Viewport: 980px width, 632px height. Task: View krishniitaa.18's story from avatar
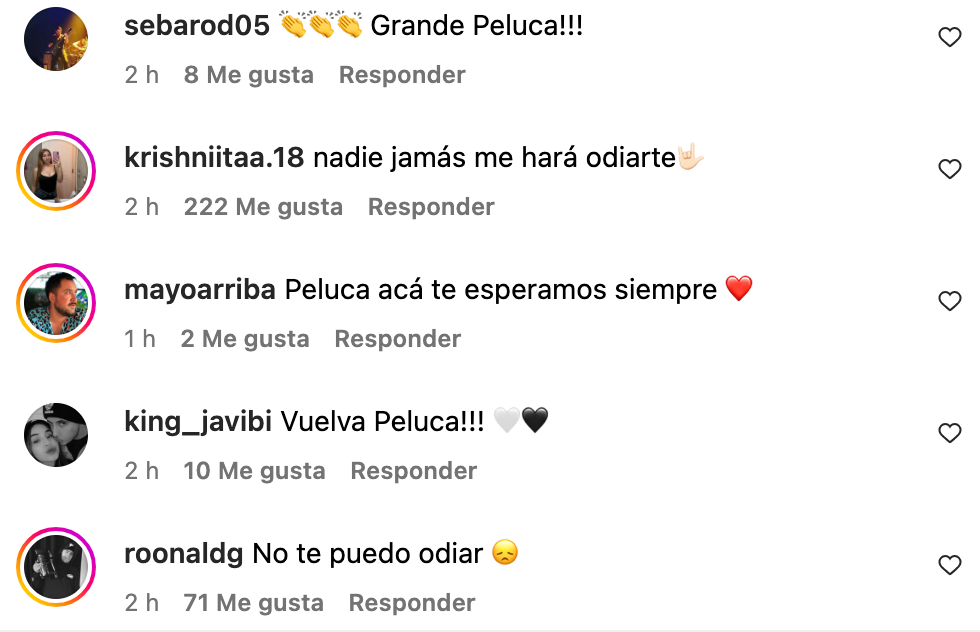(x=55, y=170)
